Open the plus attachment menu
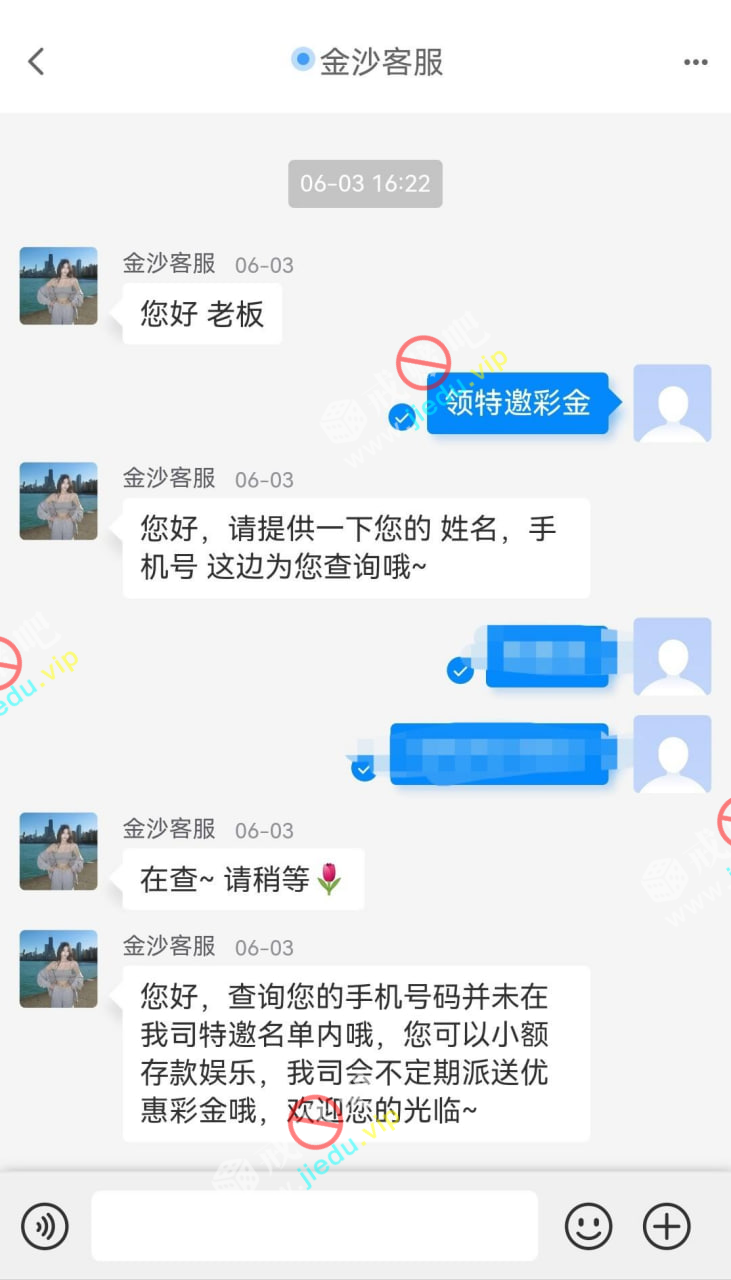The height and width of the screenshot is (1280, 731). pos(666,1225)
